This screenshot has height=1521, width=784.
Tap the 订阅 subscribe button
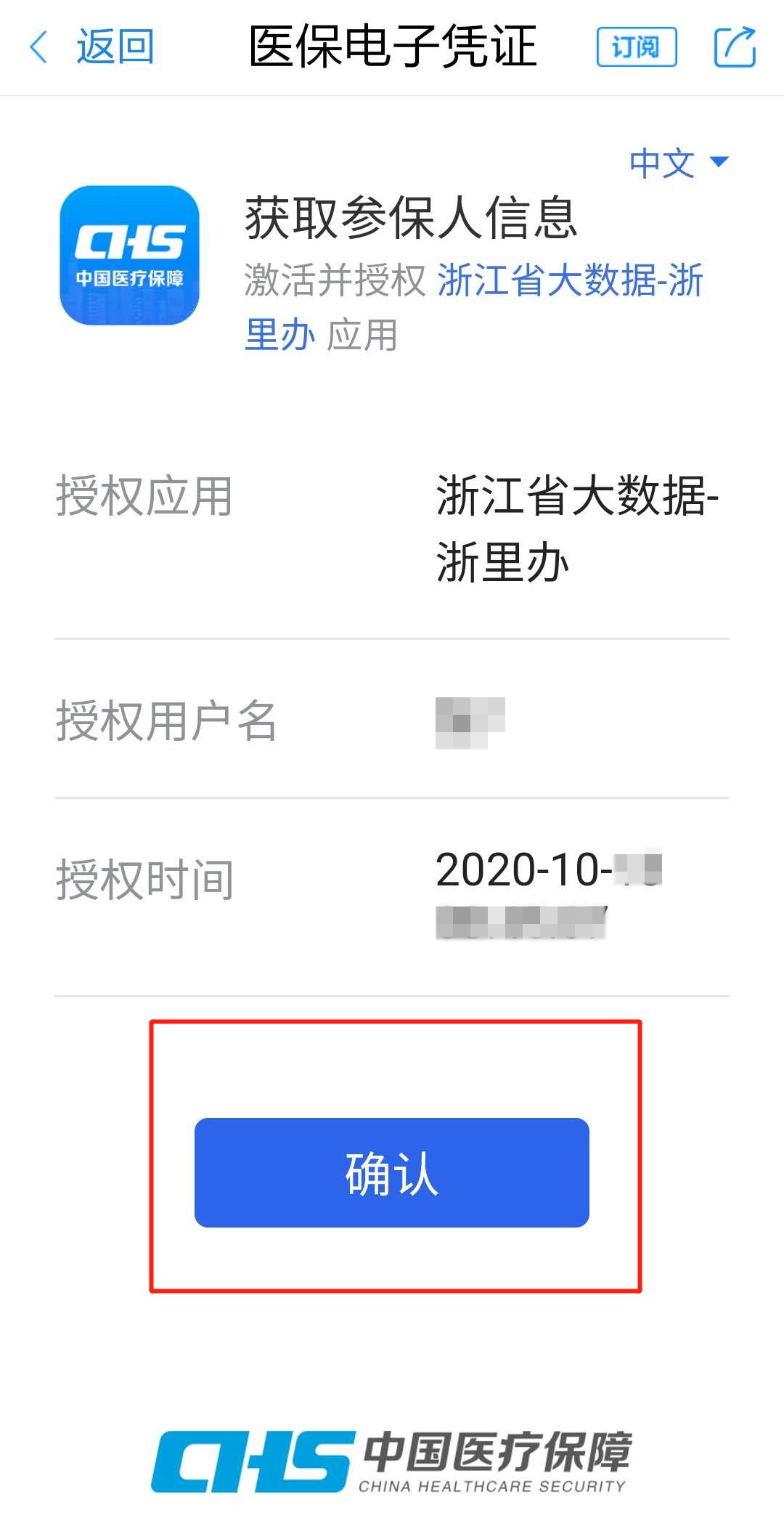636,47
